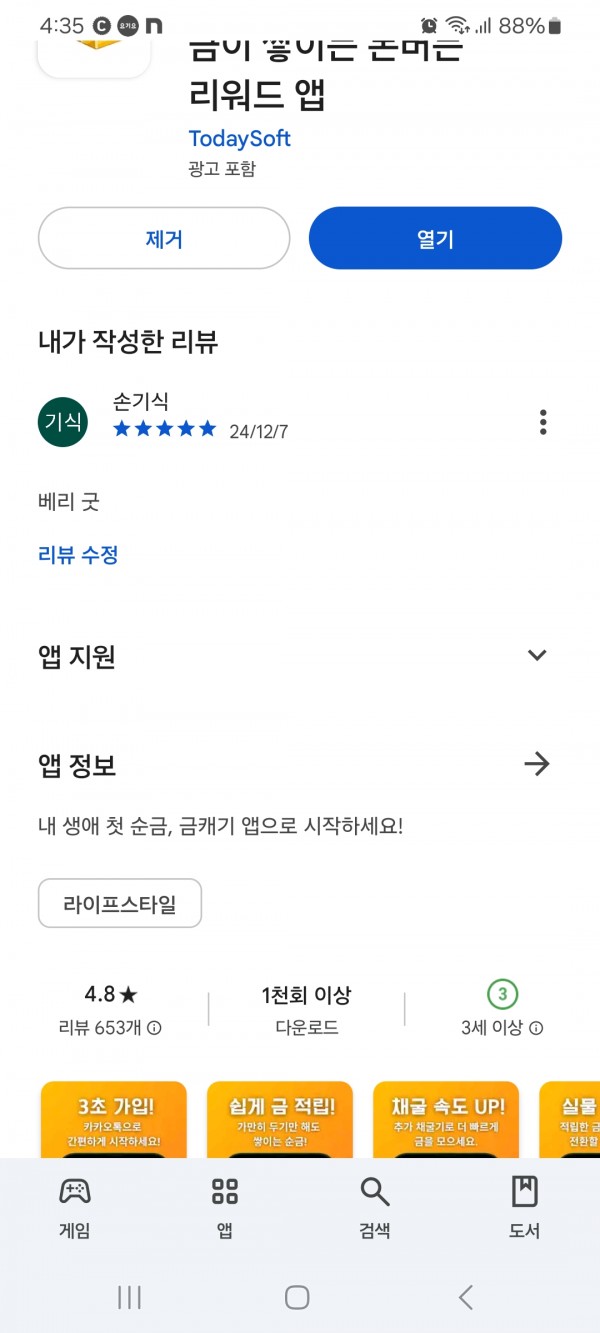Open the app with 열기 button
The image size is (600, 1333).
(x=435, y=238)
